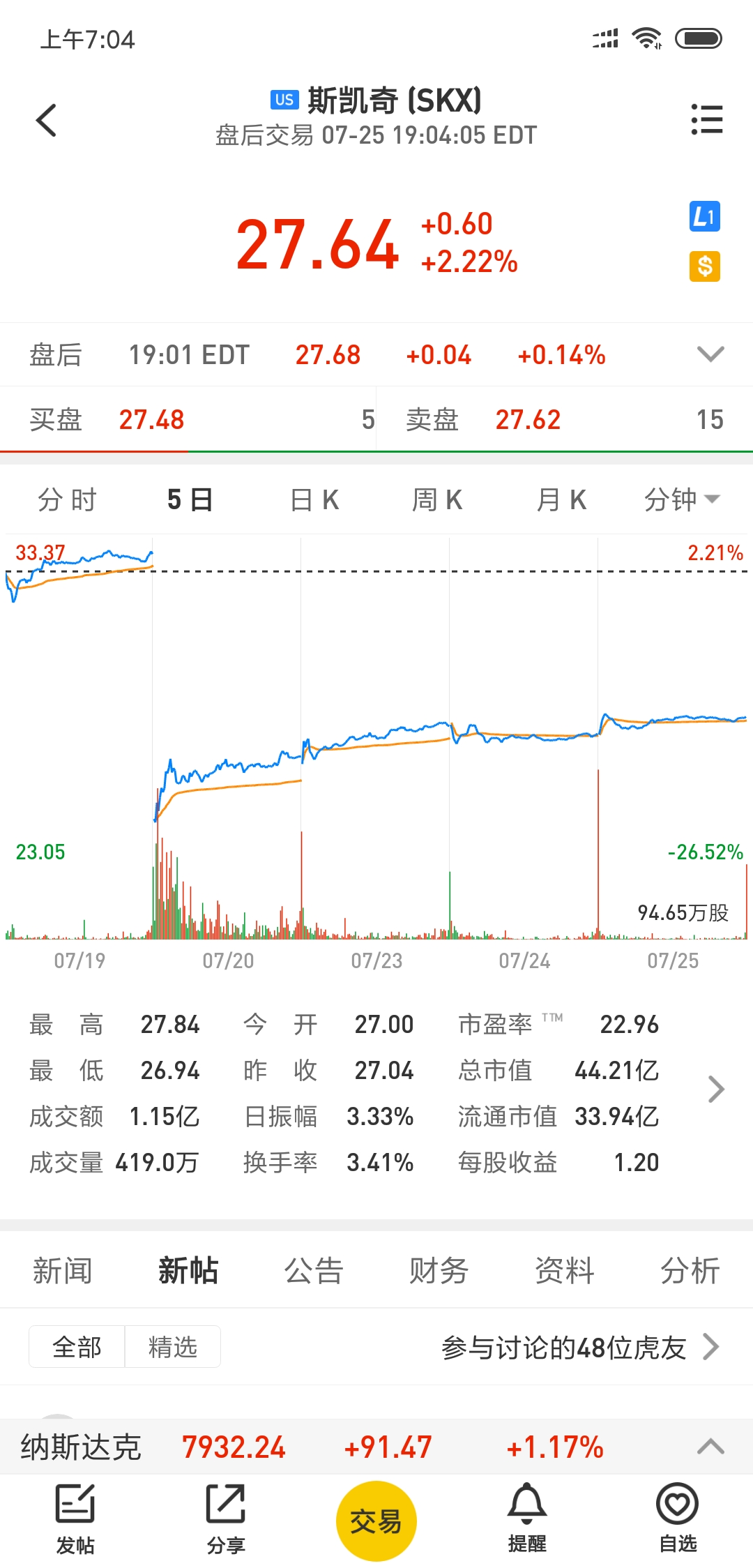The width and height of the screenshot is (753, 1568).
Task: Open the list menu icon at top right
Action: click(x=706, y=119)
